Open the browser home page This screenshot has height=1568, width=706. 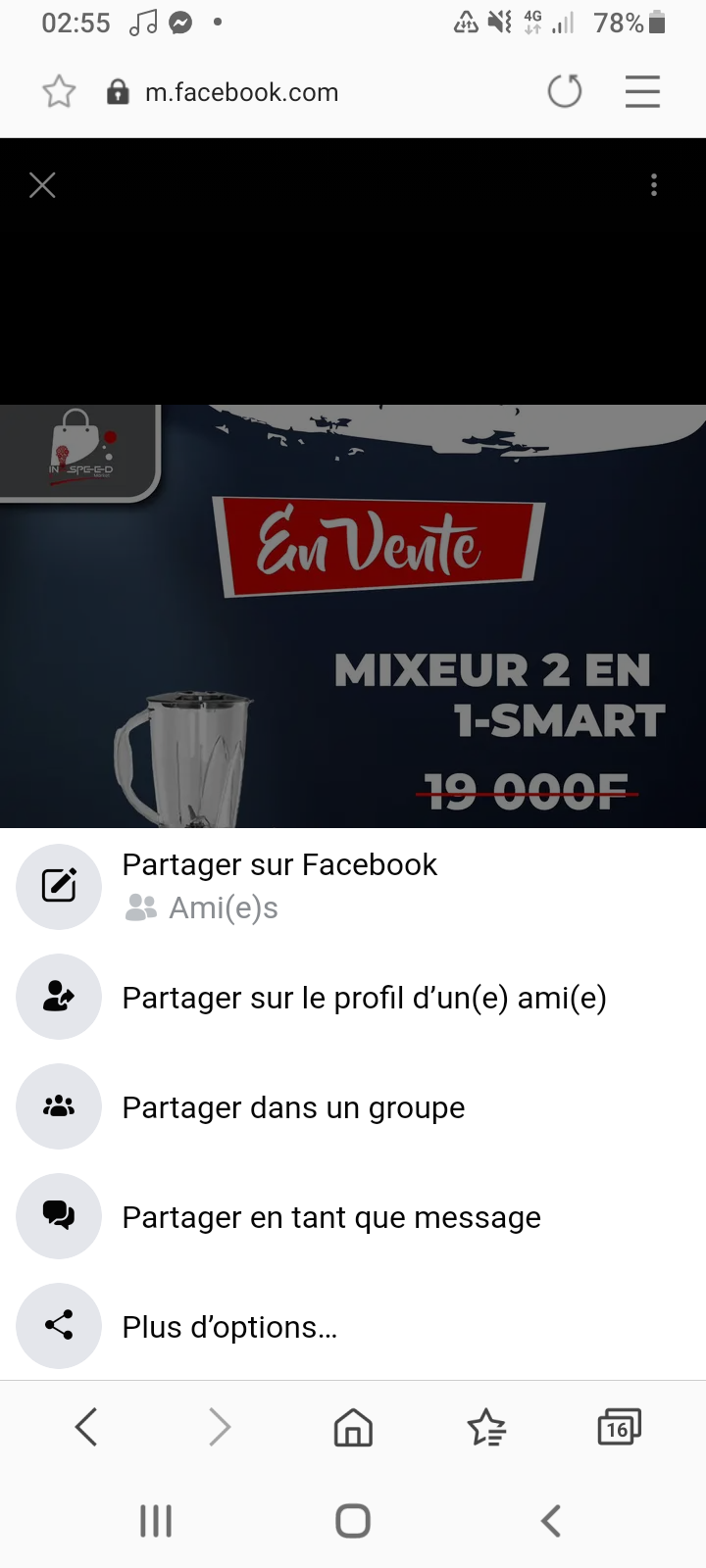pos(353,1427)
